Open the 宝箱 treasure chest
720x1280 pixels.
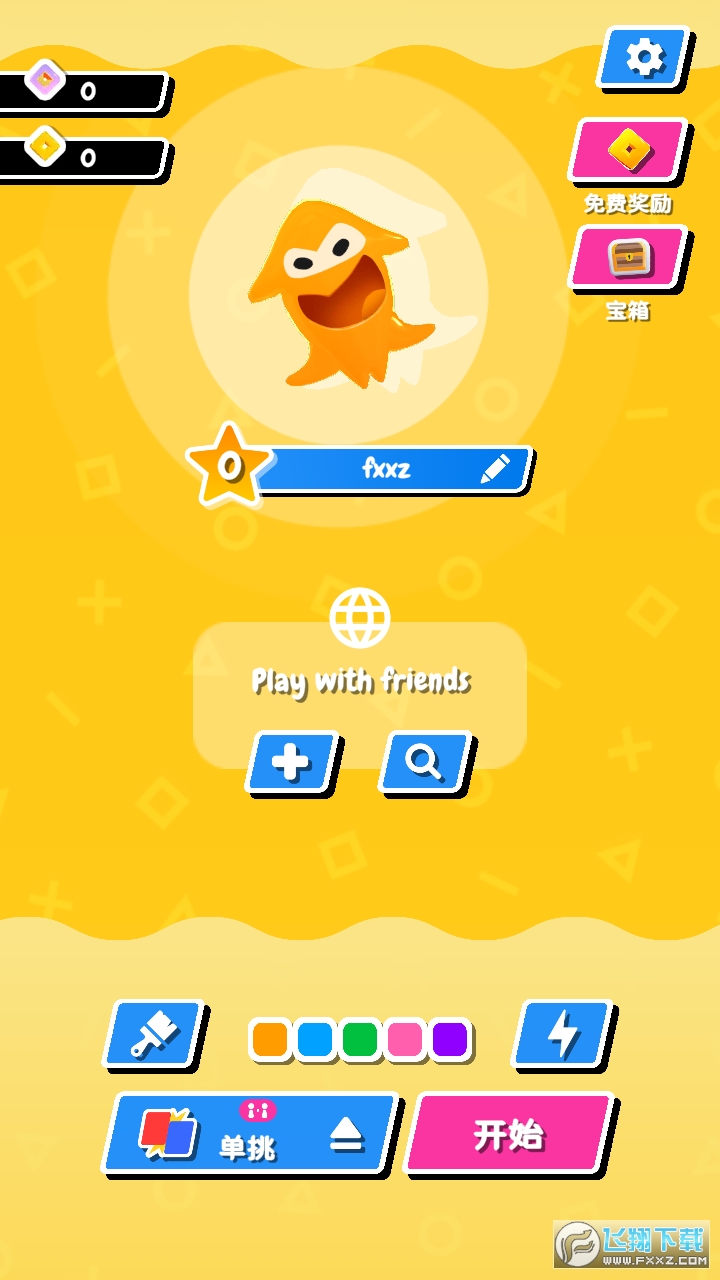pos(628,259)
